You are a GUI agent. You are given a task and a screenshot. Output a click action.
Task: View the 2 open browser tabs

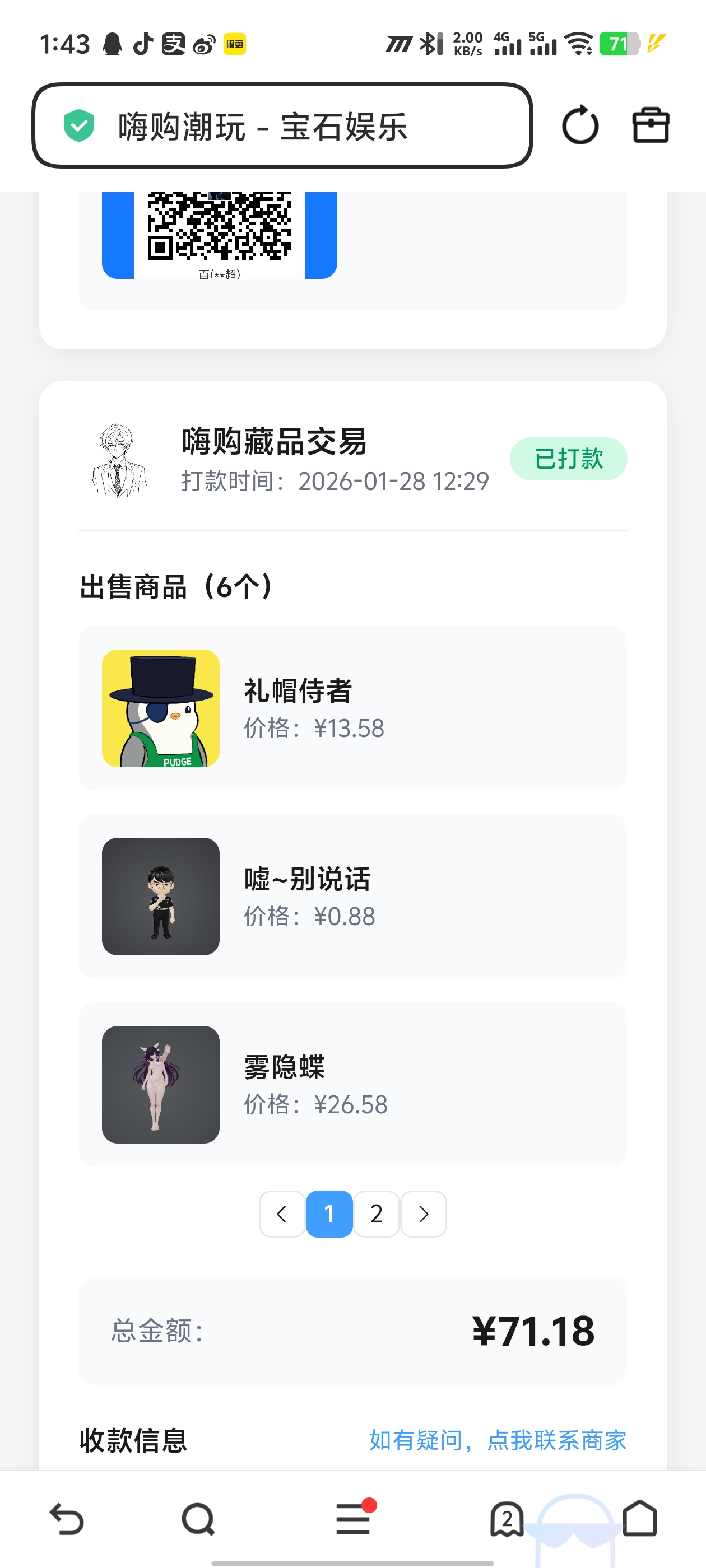tap(506, 1519)
